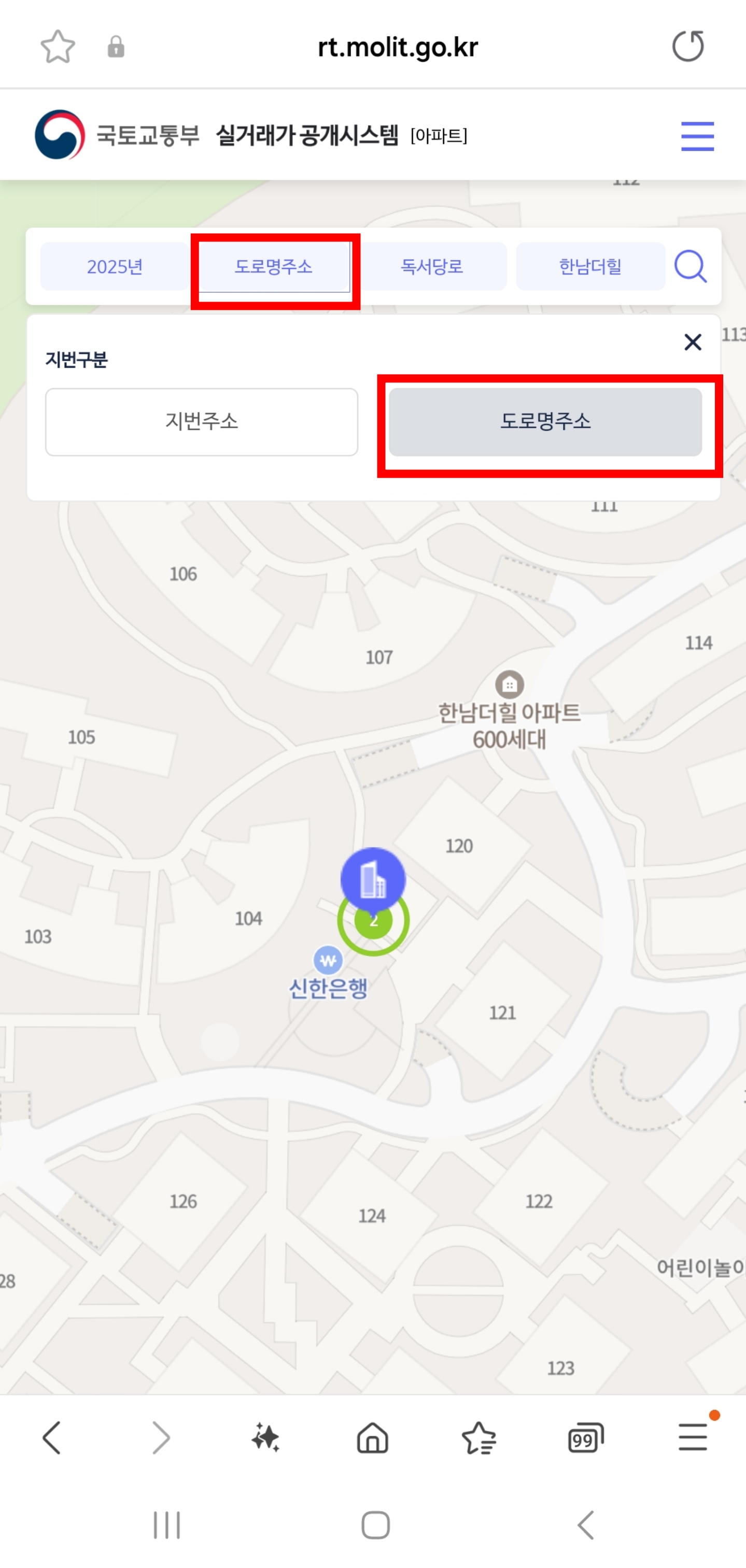Open the browser menu at bottom right
The image size is (746, 1568).
tap(693, 1438)
